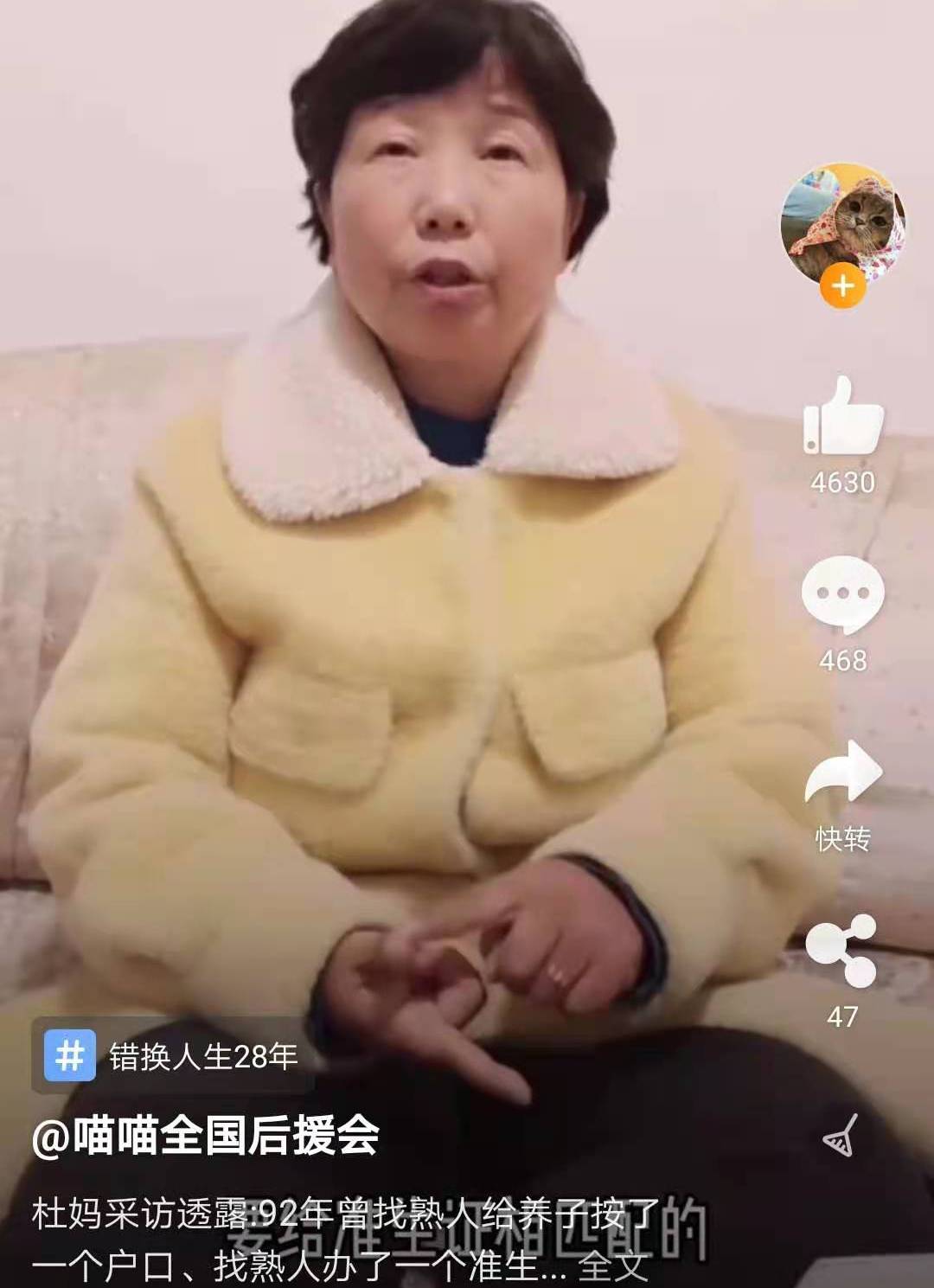The width and height of the screenshot is (934, 1288).
Task: Tap the video to toggle playback
Action: coord(389,606)
